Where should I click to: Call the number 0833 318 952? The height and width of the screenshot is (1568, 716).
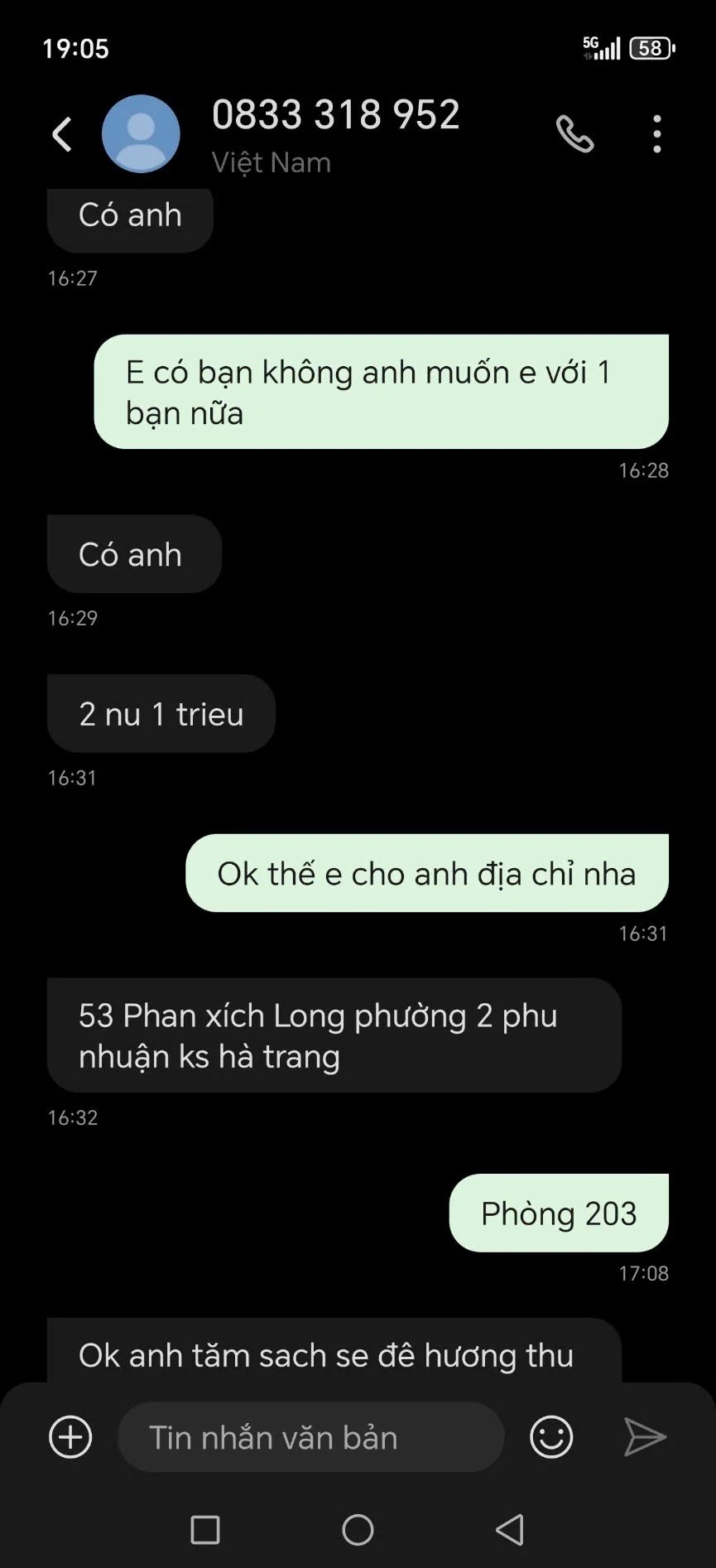(x=574, y=134)
